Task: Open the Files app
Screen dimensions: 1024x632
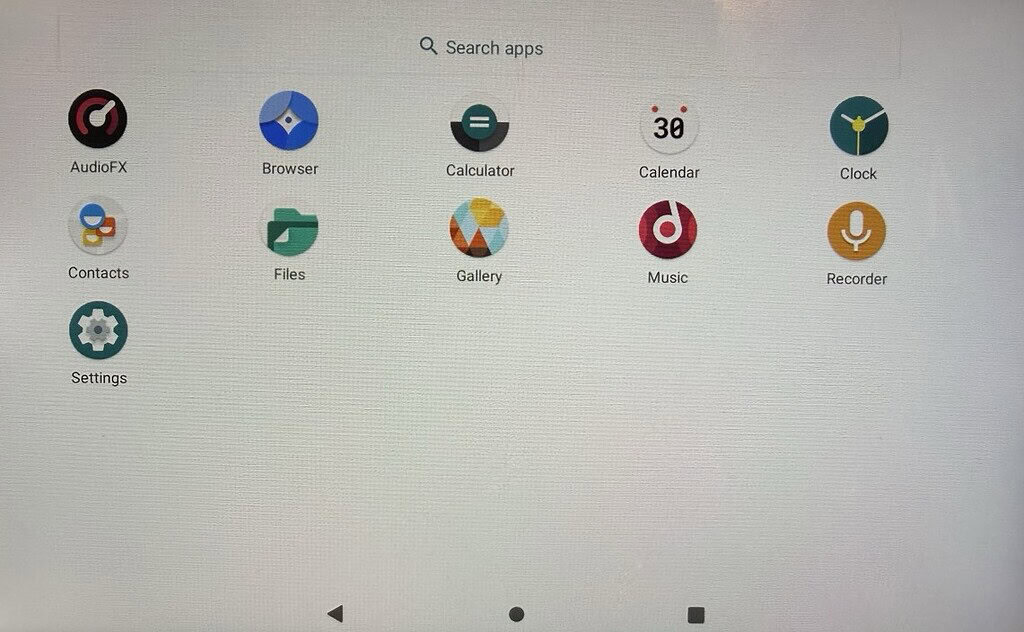Action: click(290, 229)
